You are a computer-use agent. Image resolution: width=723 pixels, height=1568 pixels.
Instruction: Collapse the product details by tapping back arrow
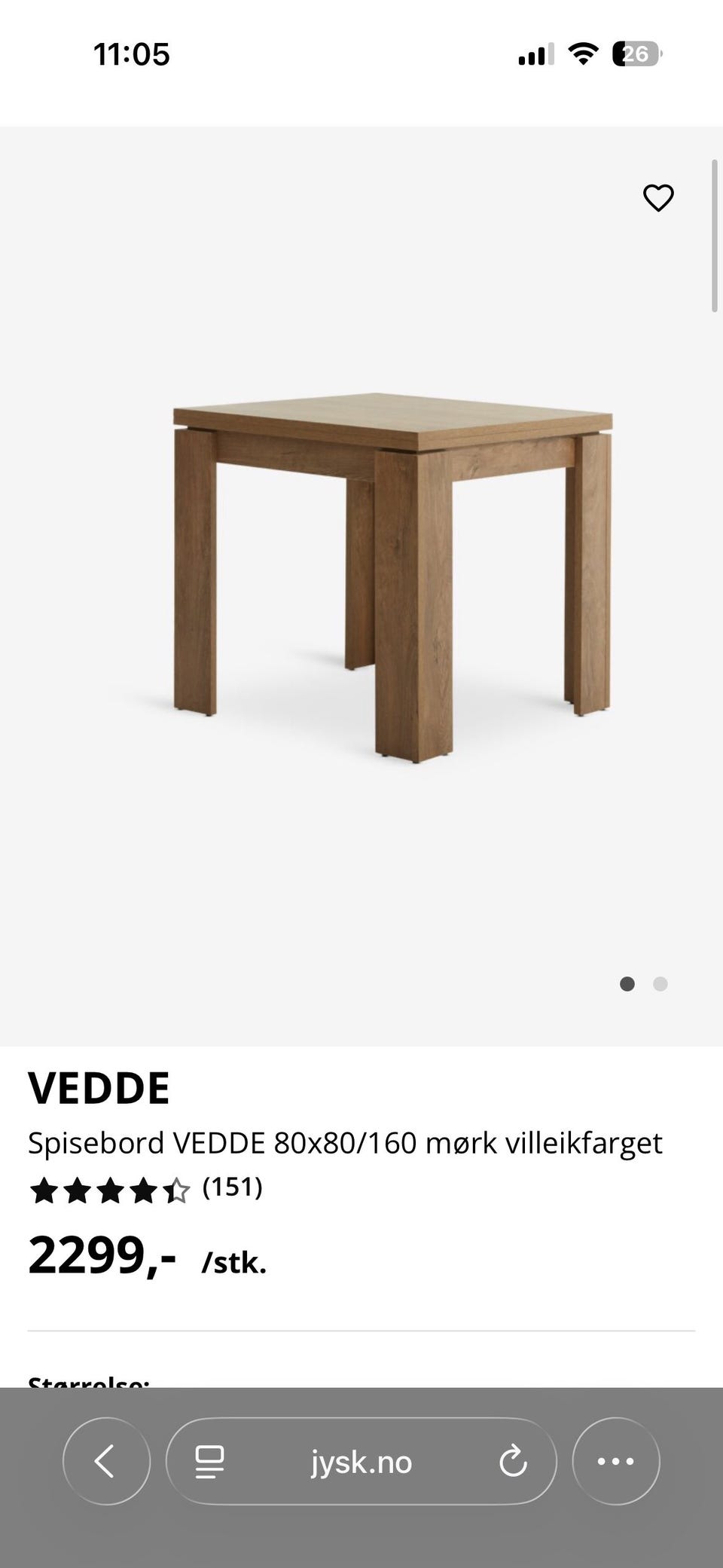pos(106,1463)
